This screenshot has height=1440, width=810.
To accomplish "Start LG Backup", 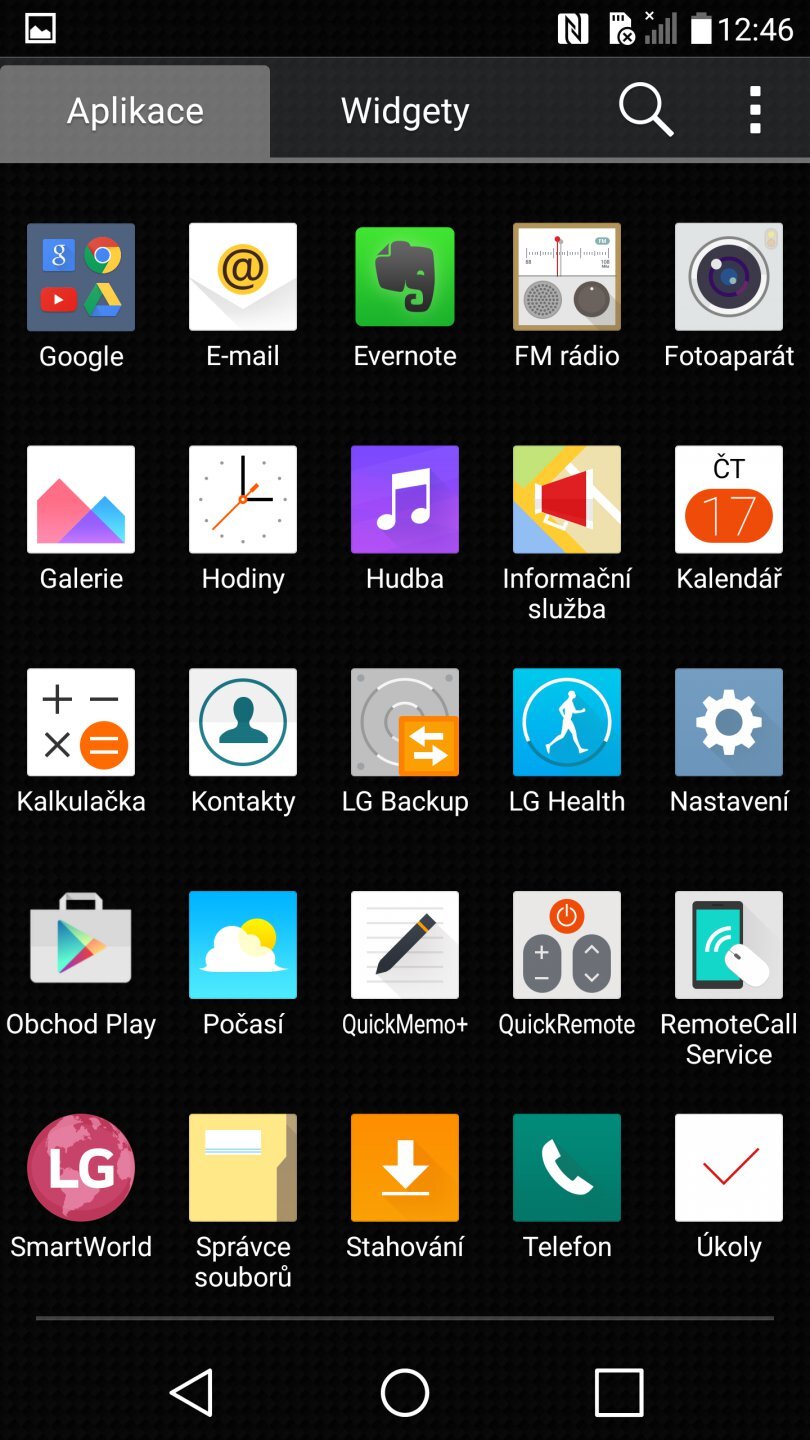I will coord(404,722).
